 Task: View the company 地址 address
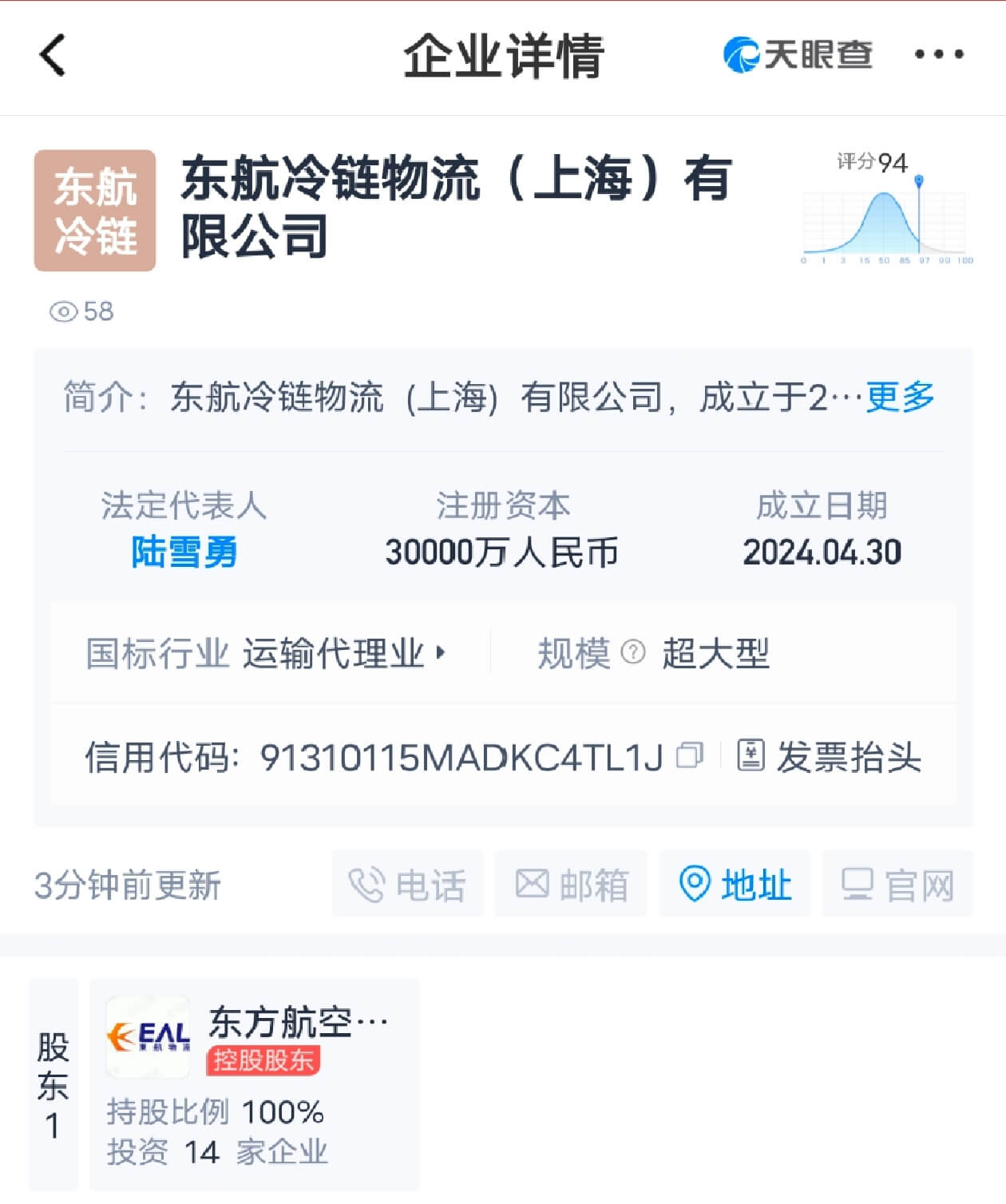click(735, 885)
